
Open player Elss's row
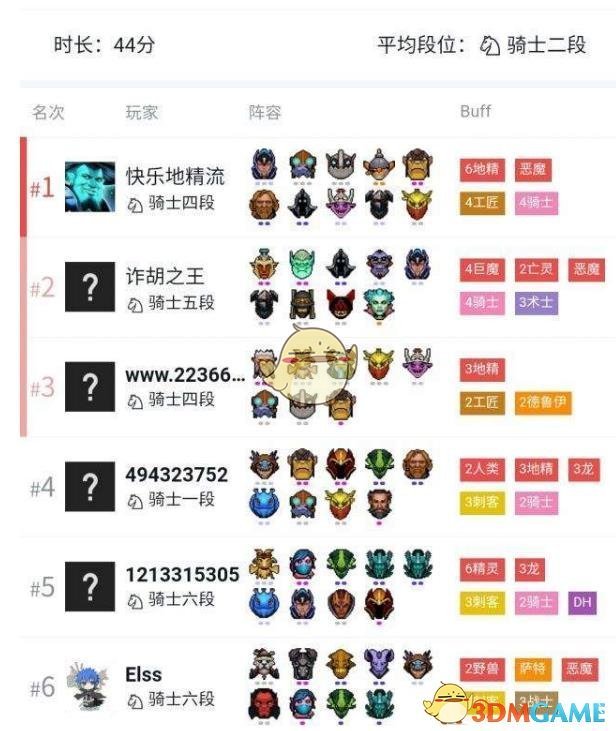[144, 675]
